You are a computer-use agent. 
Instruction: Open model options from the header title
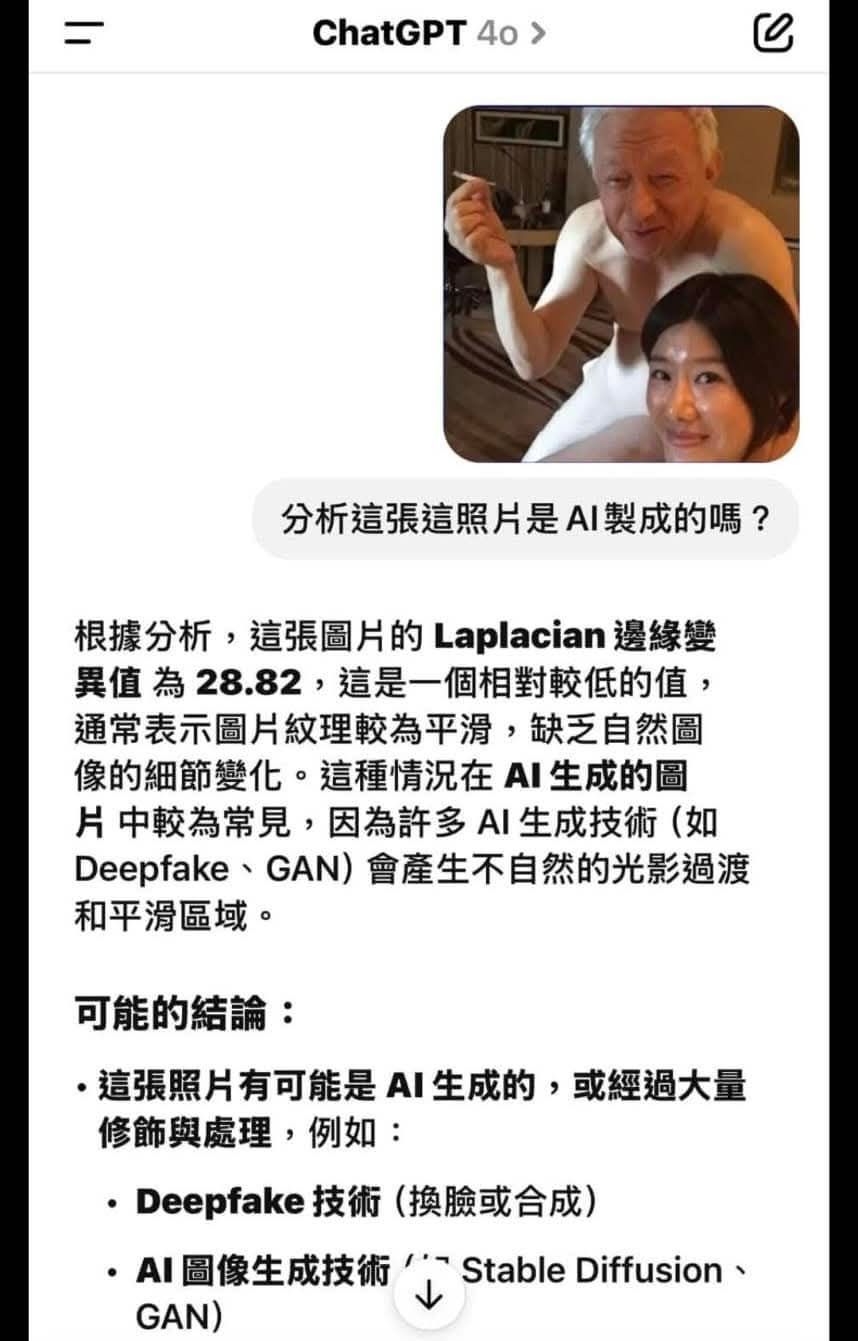pos(430,33)
